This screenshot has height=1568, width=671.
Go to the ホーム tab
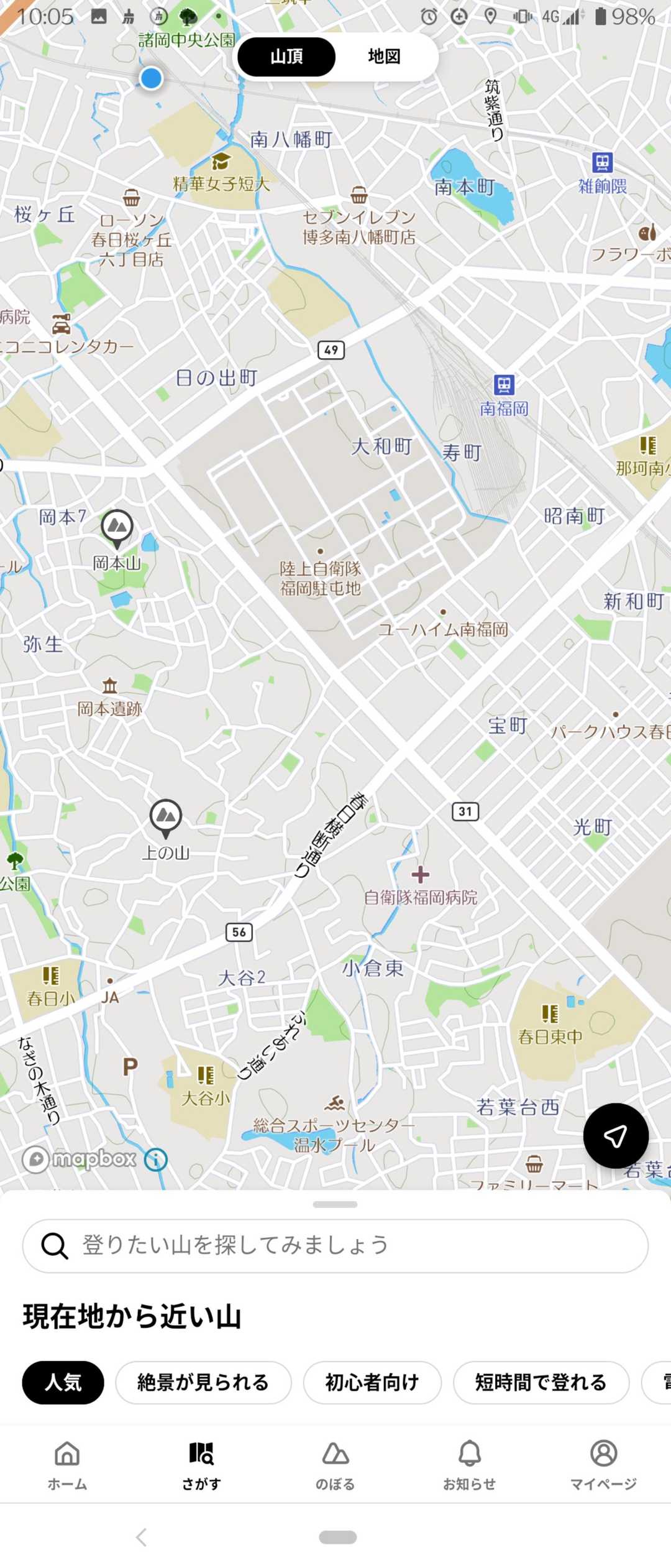pyautogui.click(x=67, y=1465)
